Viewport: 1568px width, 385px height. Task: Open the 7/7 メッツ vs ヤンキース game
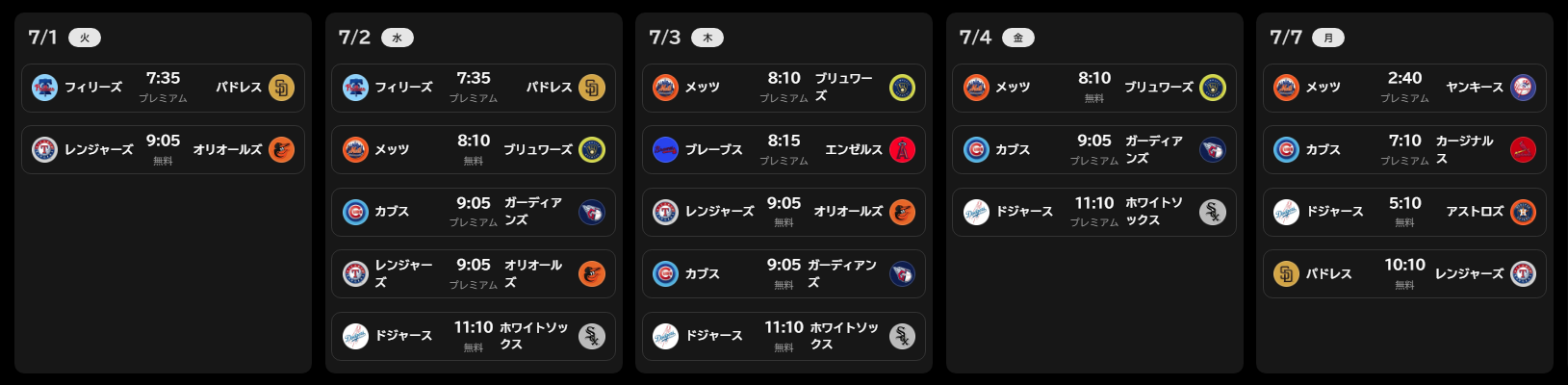click(x=1404, y=88)
